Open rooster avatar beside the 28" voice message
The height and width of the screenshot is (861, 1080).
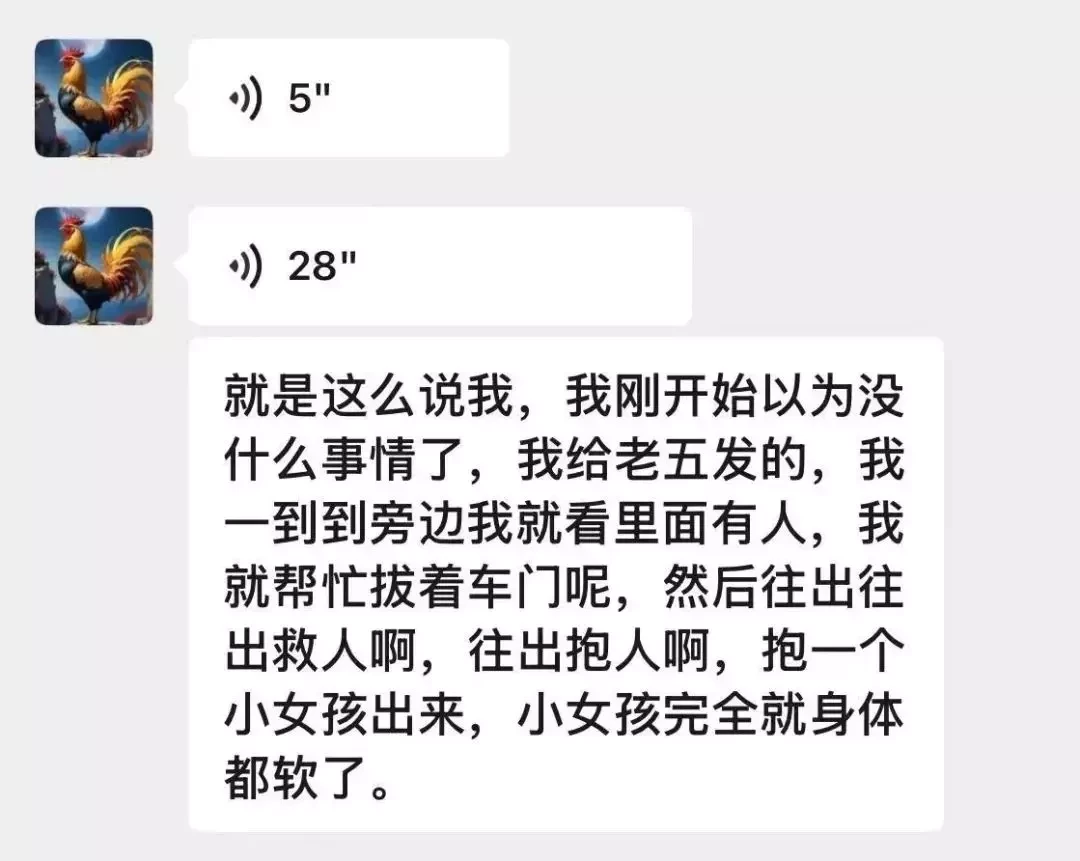pos(94,266)
